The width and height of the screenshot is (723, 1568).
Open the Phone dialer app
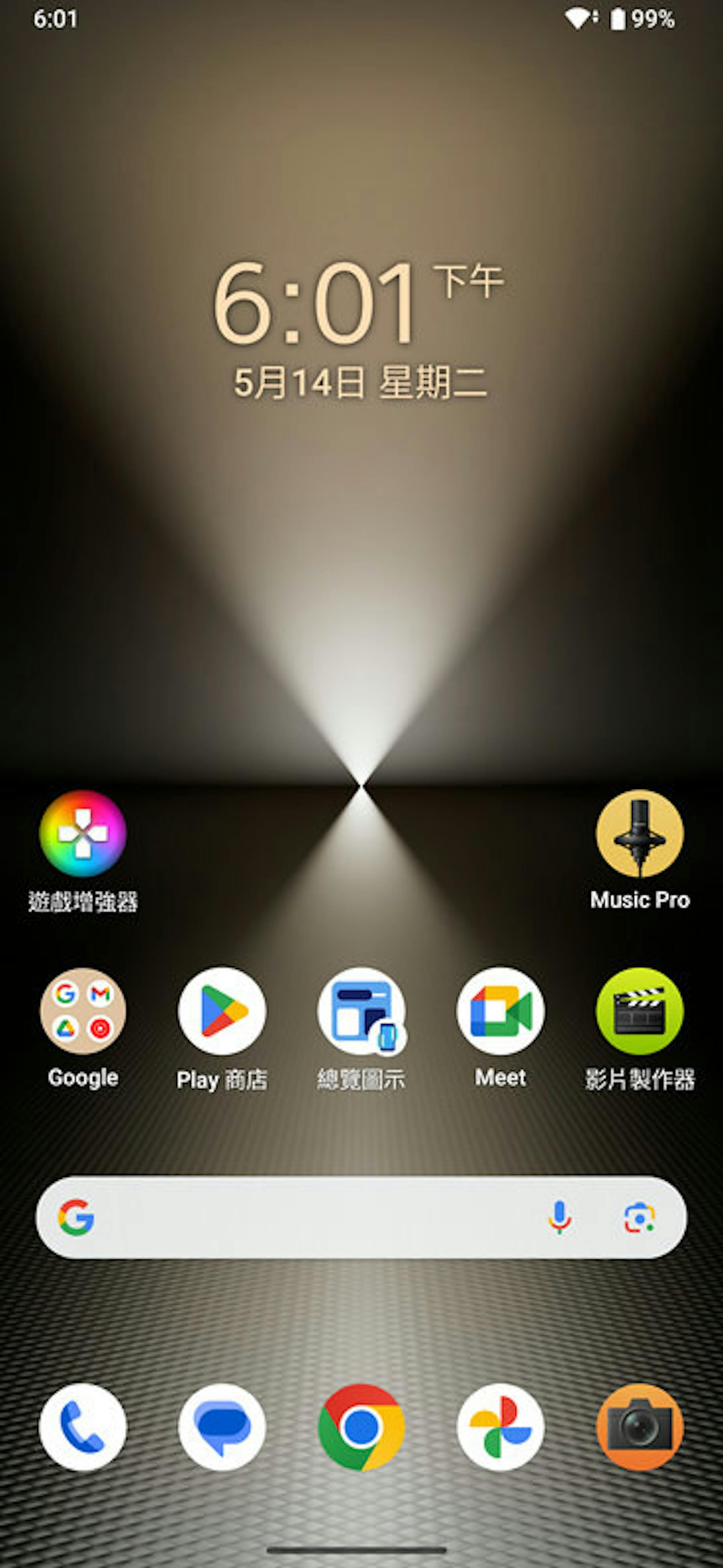(83, 1427)
